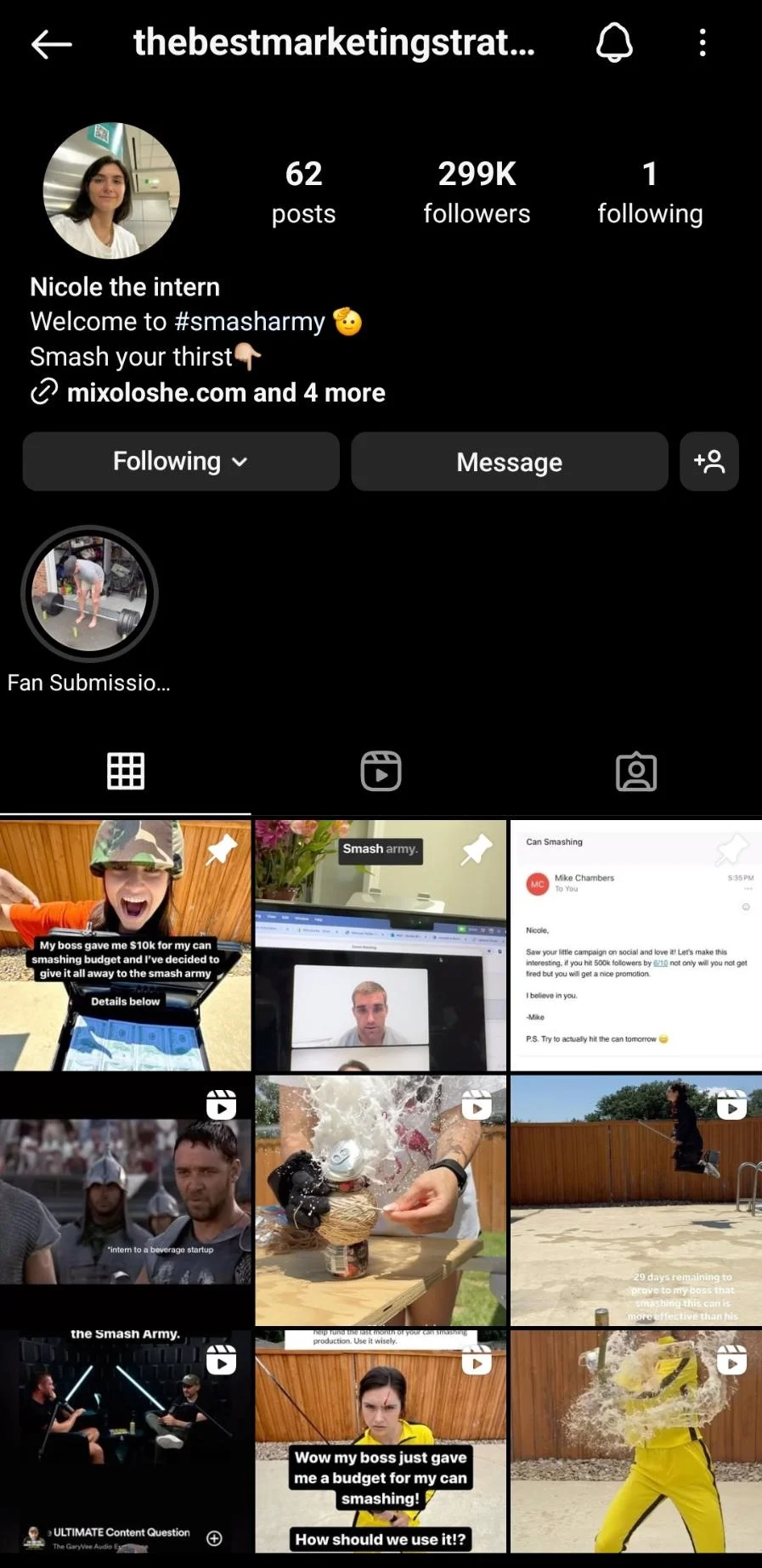Show suggested accounts with add-person button
Viewport: 762px width, 1568px height.
708,462
